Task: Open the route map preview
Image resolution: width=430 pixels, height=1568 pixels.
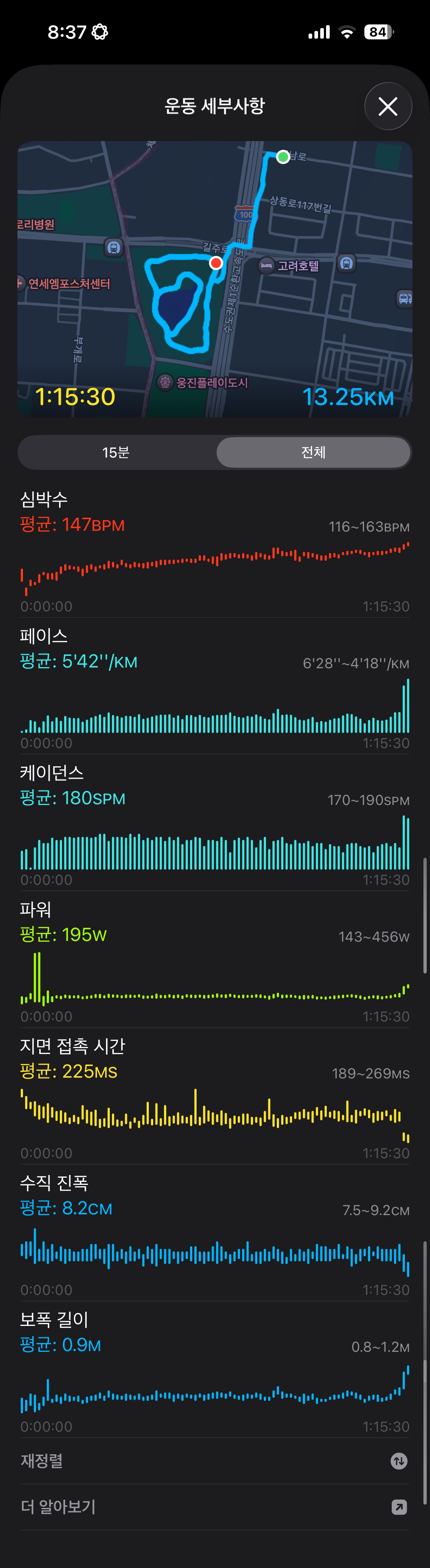Action: [214, 279]
